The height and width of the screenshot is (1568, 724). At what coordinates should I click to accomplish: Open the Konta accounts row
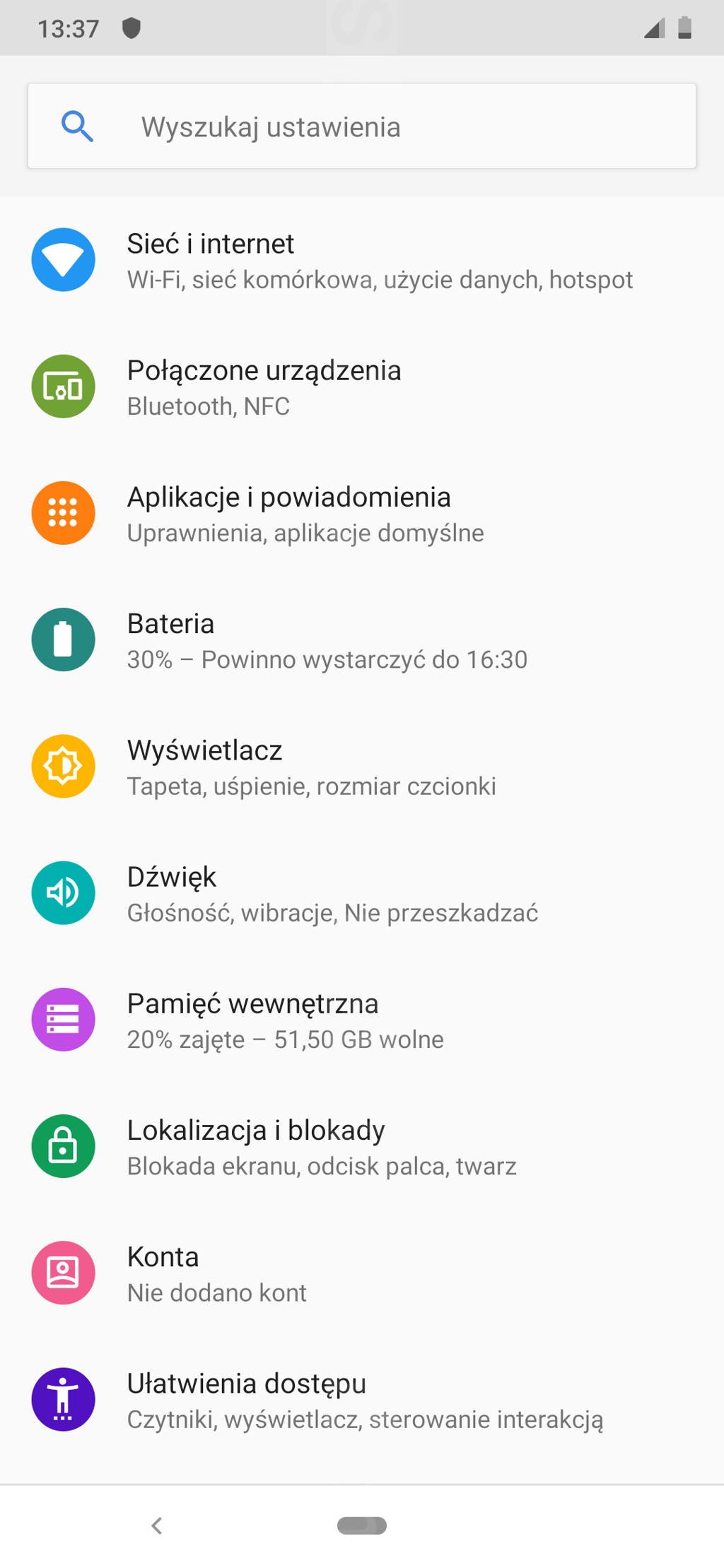point(361,1273)
